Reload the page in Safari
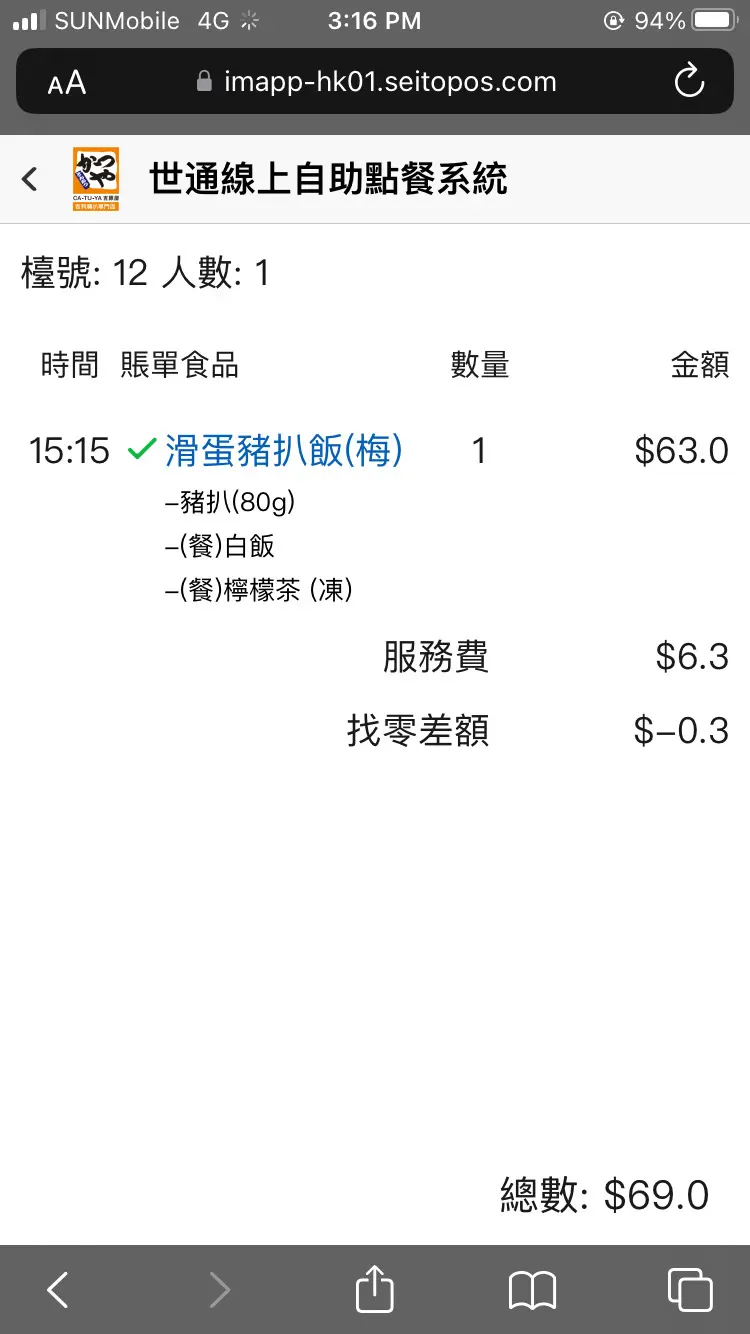 689,82
